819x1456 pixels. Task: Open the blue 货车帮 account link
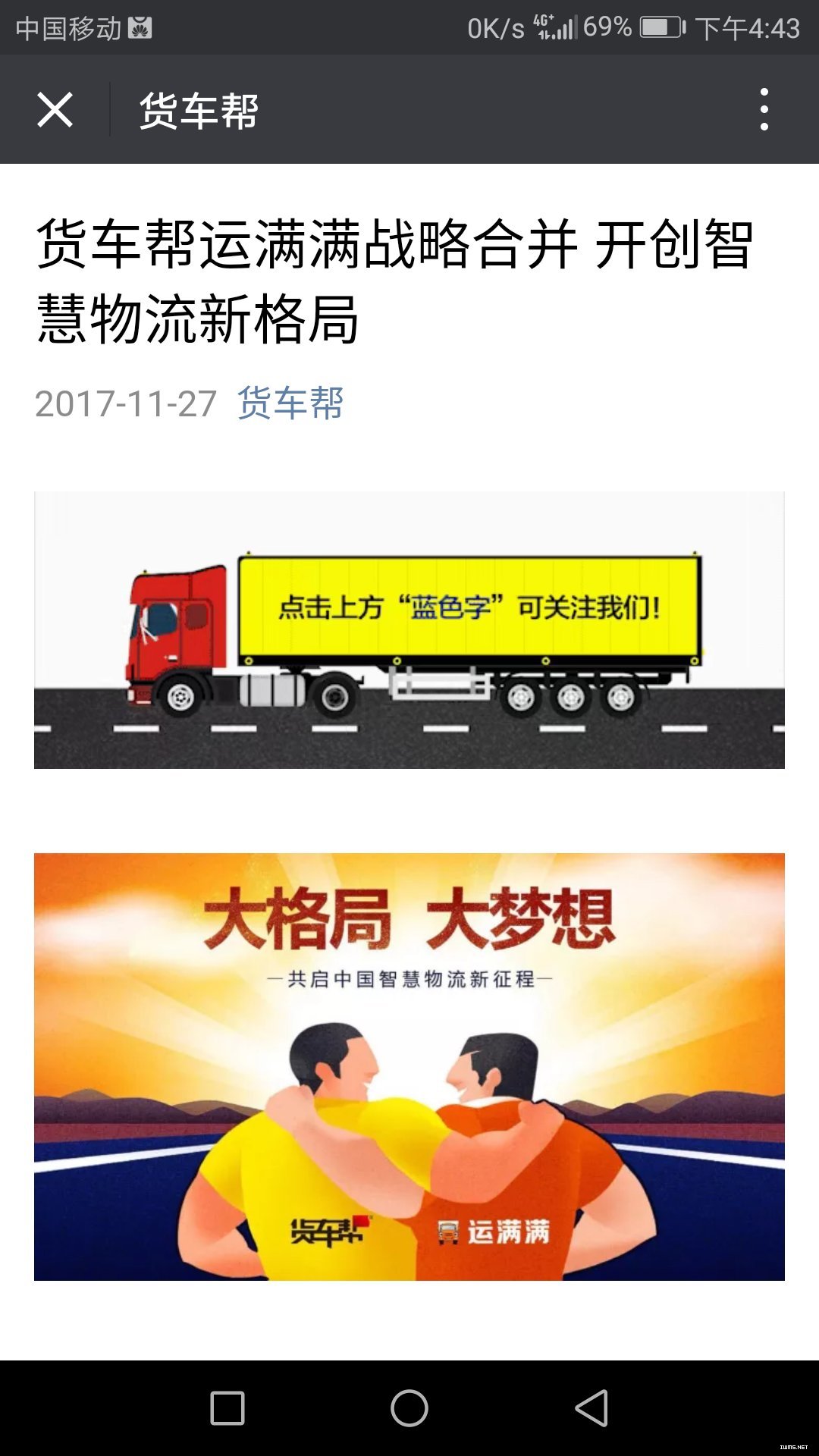pyautogui.click(x=290, y=403)
